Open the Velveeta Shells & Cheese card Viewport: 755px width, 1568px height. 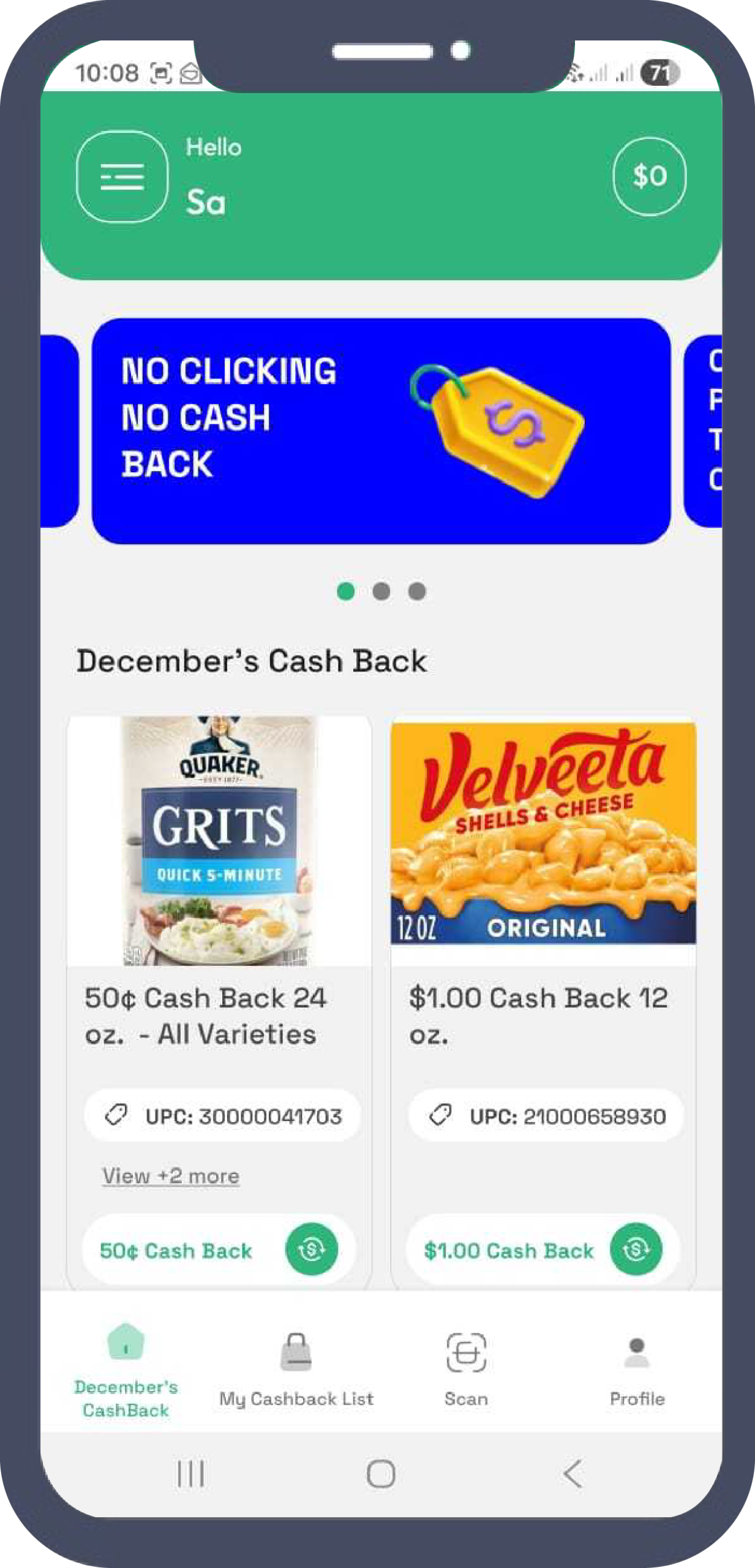543,833
